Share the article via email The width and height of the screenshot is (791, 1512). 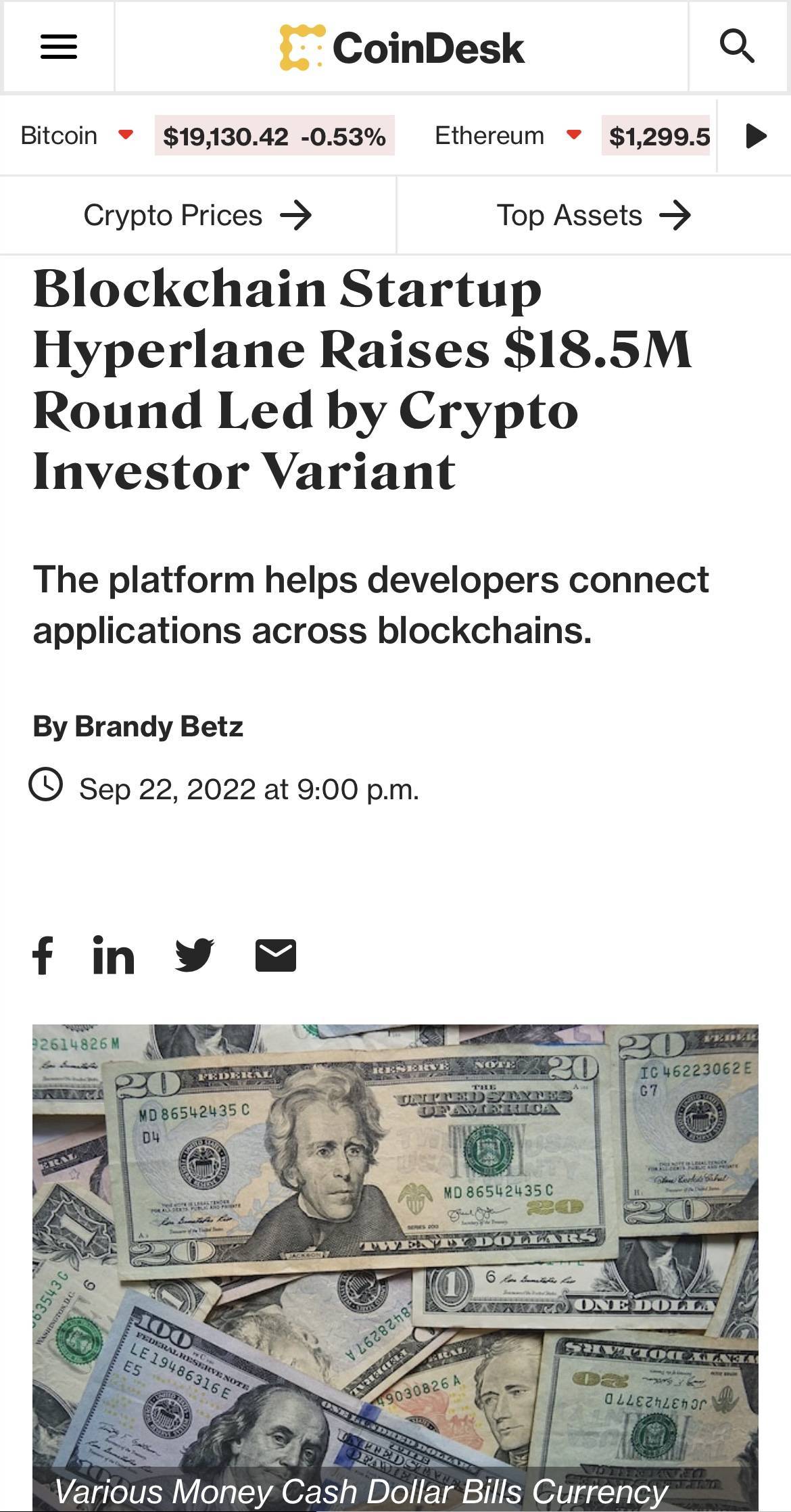(275, 955)
